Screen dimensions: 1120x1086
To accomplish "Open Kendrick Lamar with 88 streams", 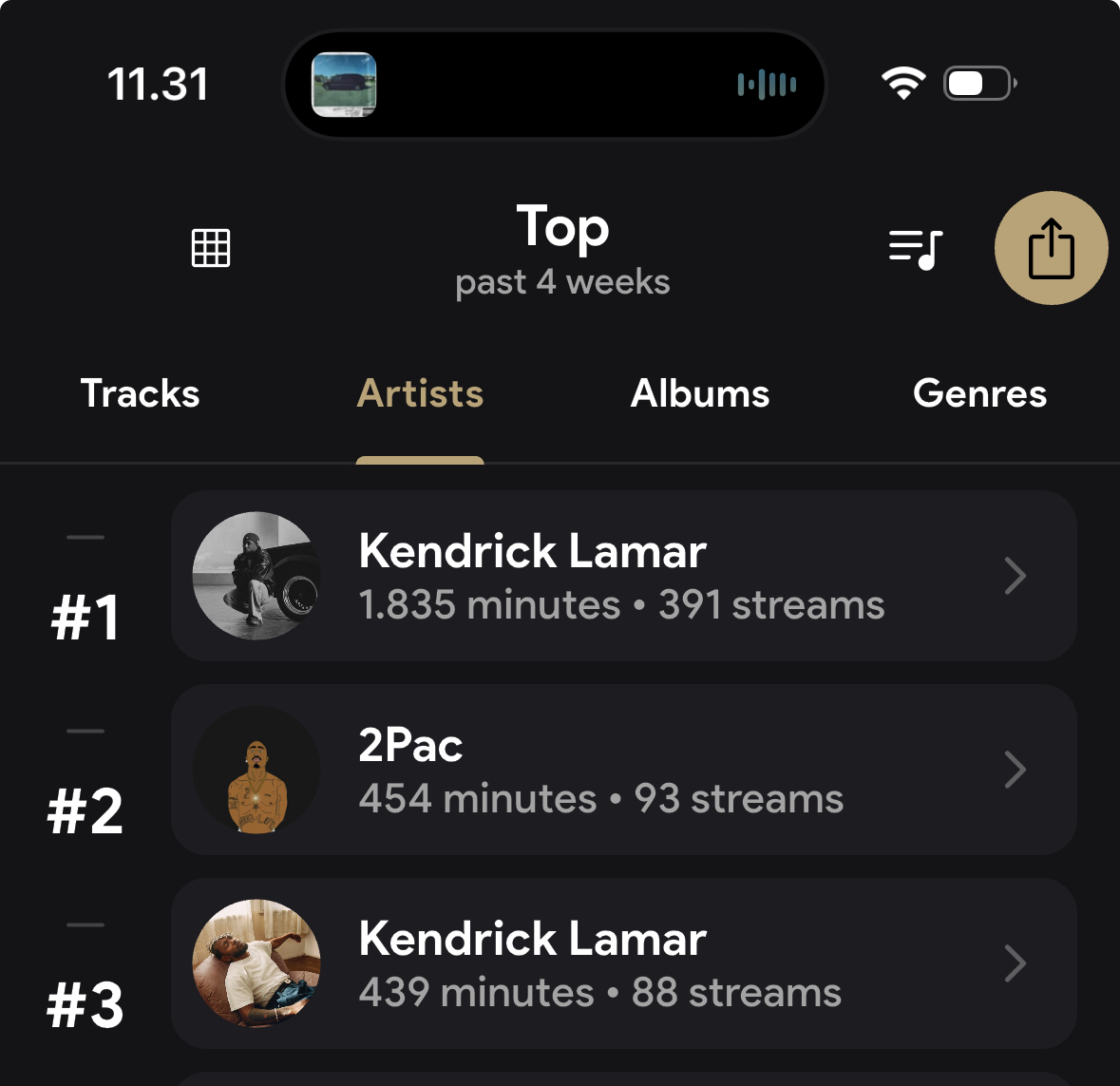I will [x=623, y=963].
